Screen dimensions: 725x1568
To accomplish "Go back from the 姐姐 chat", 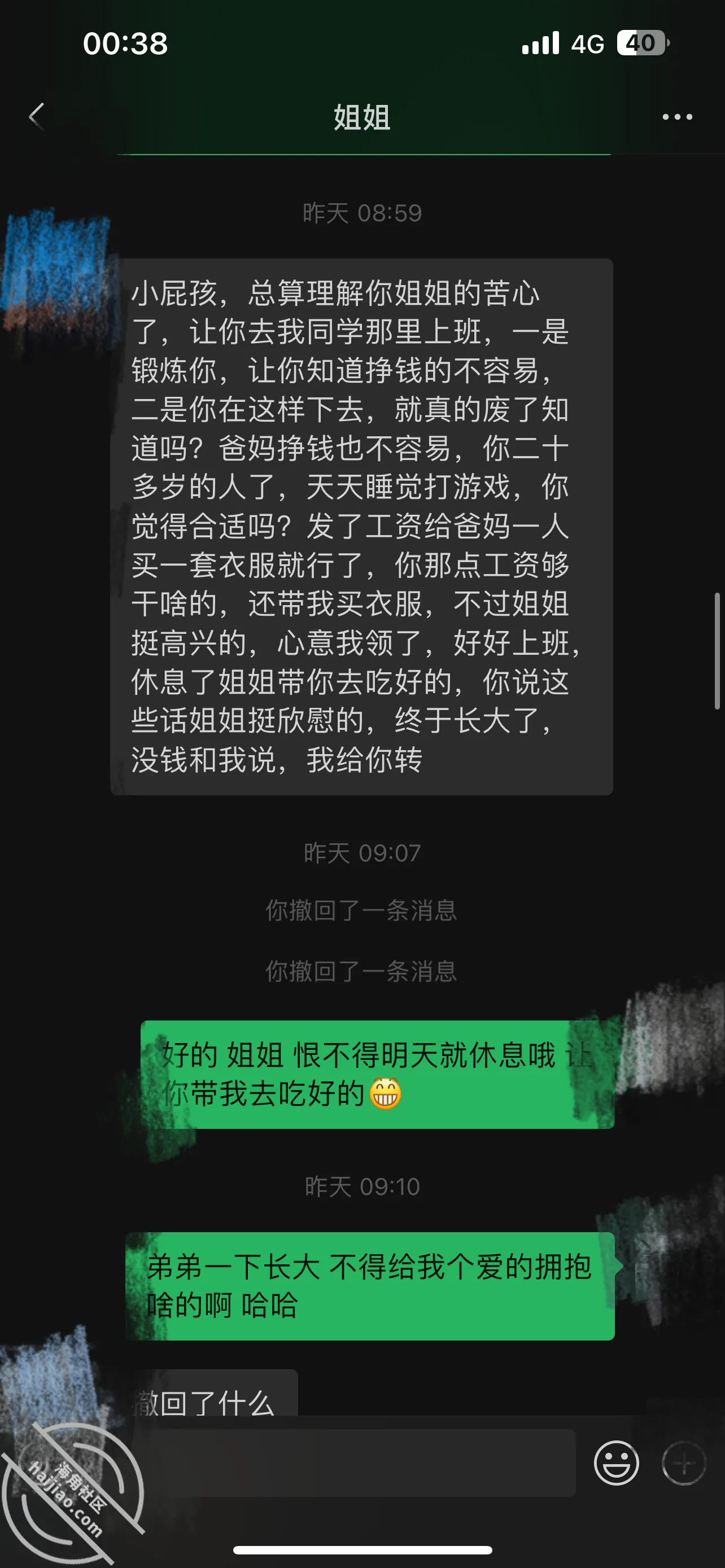I will 37,116.
